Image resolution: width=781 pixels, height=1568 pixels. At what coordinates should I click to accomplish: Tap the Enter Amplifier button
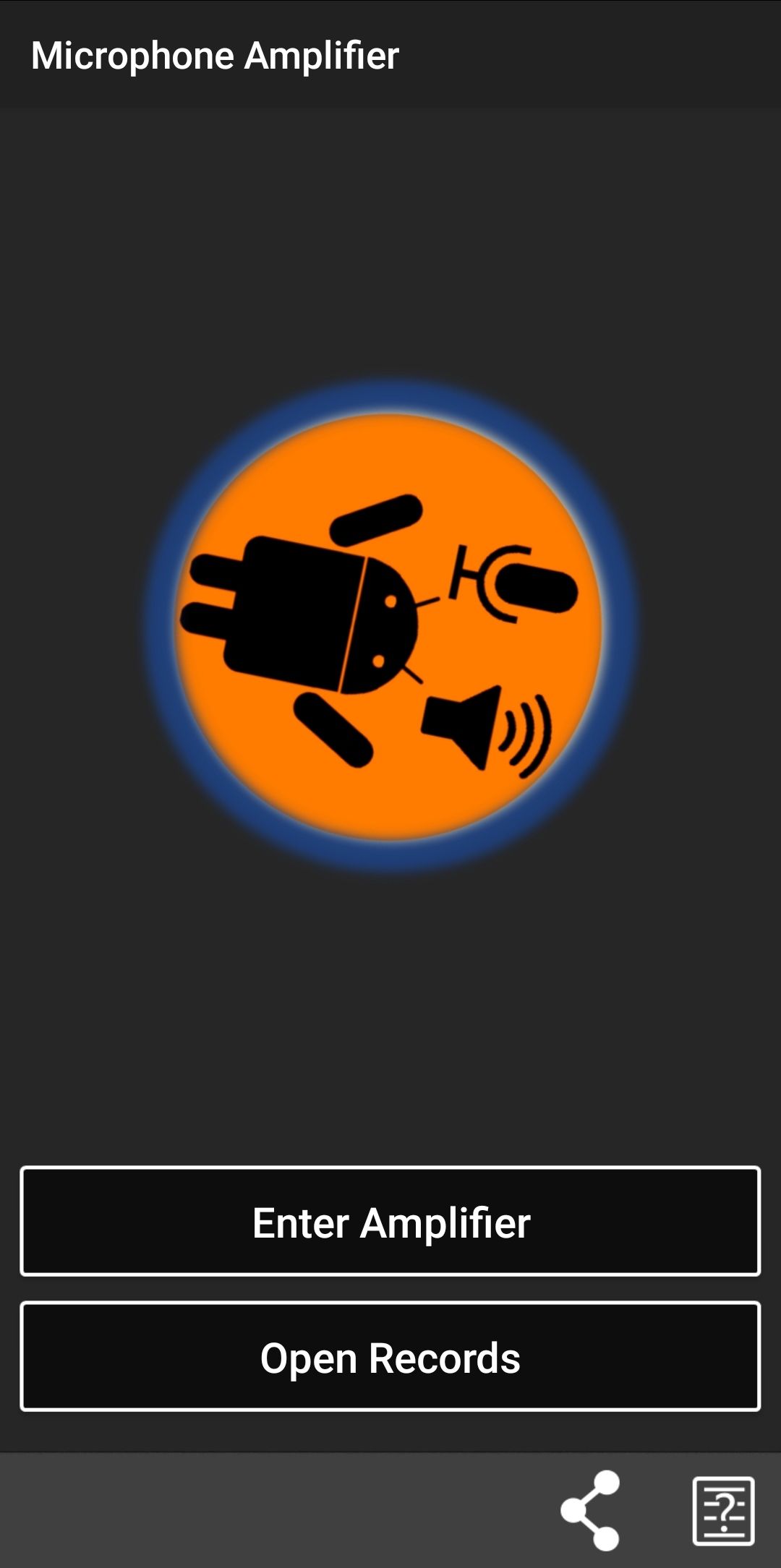[390, 1222]
